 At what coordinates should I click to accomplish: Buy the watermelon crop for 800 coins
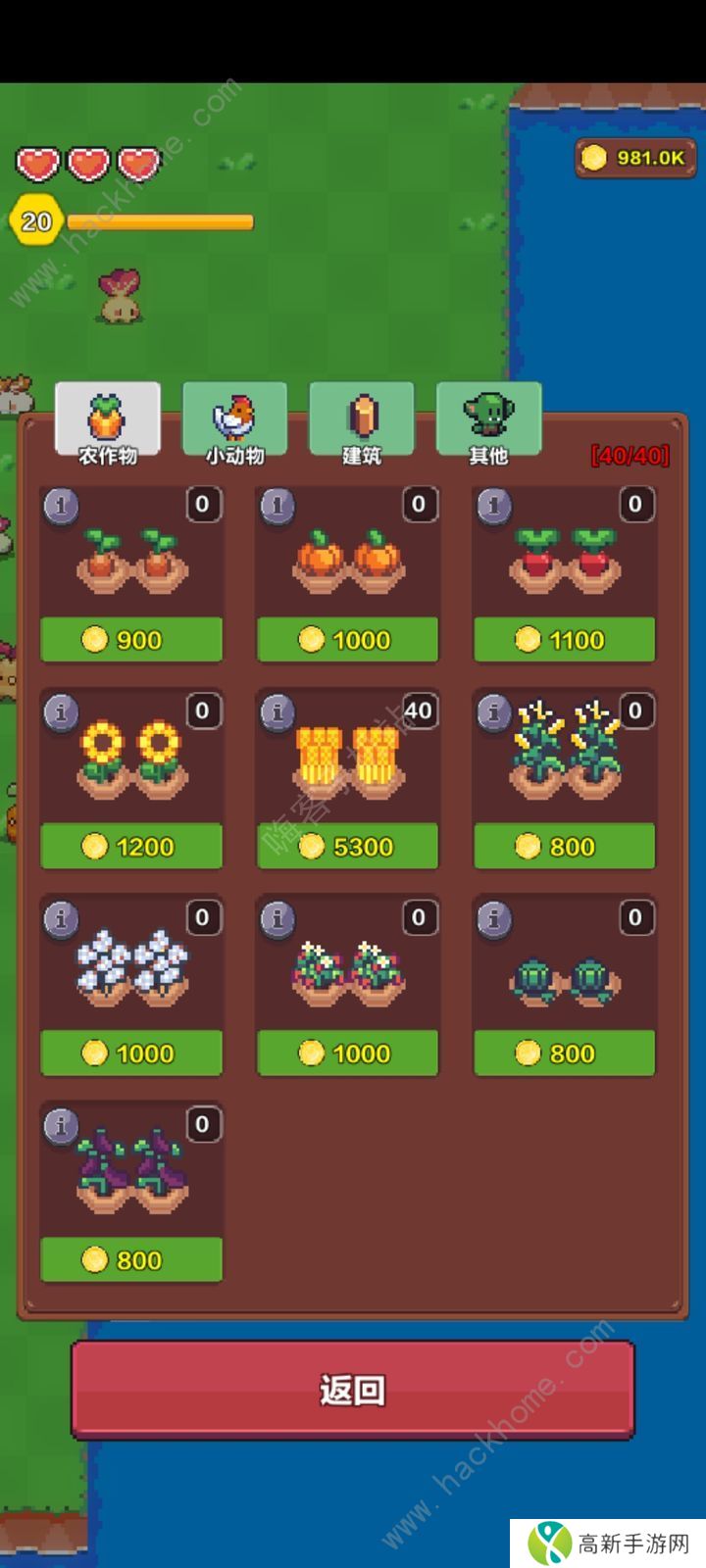(564, 1053)
